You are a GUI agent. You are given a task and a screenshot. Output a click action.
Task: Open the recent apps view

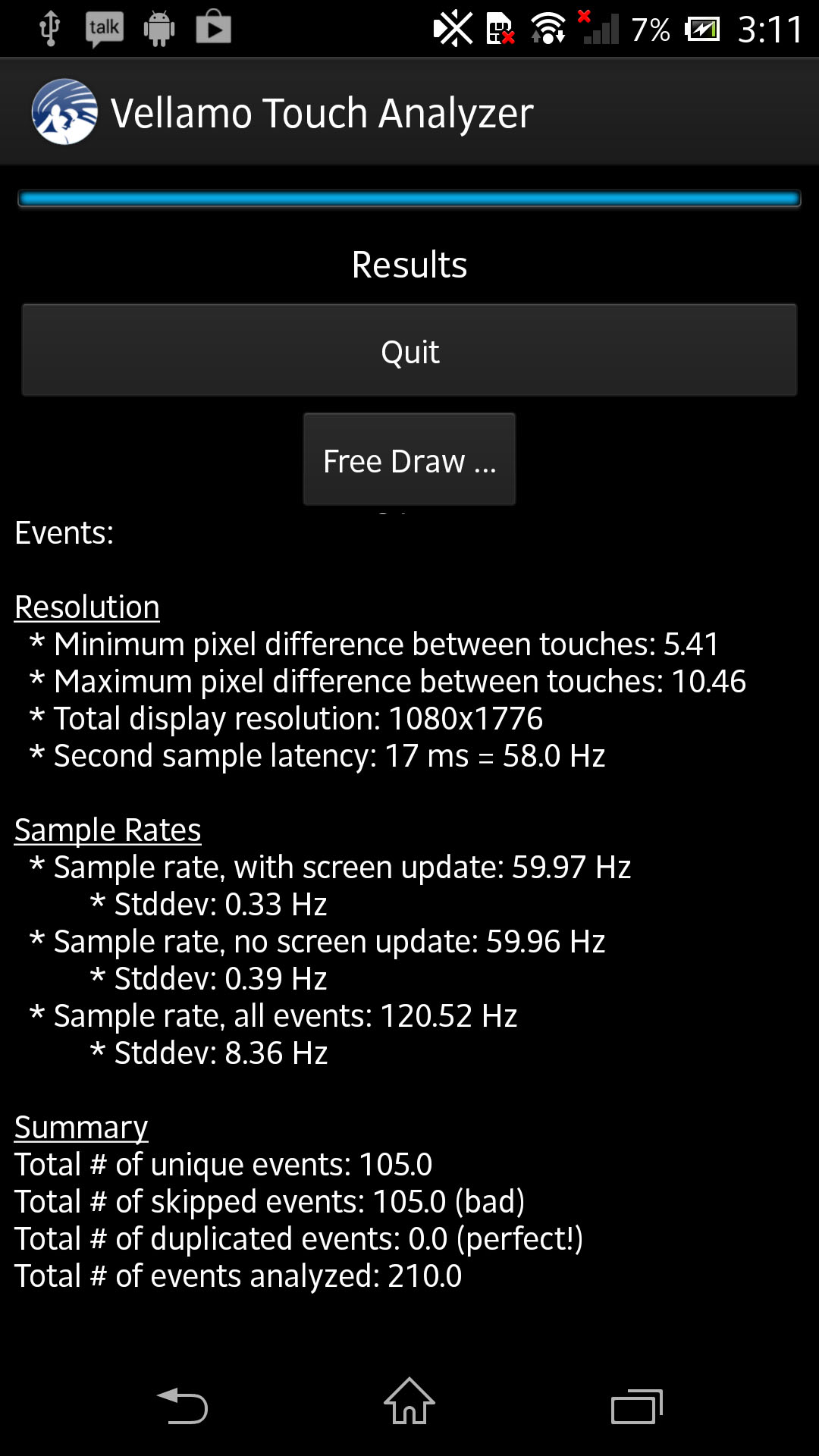(x=637, y=1406)
